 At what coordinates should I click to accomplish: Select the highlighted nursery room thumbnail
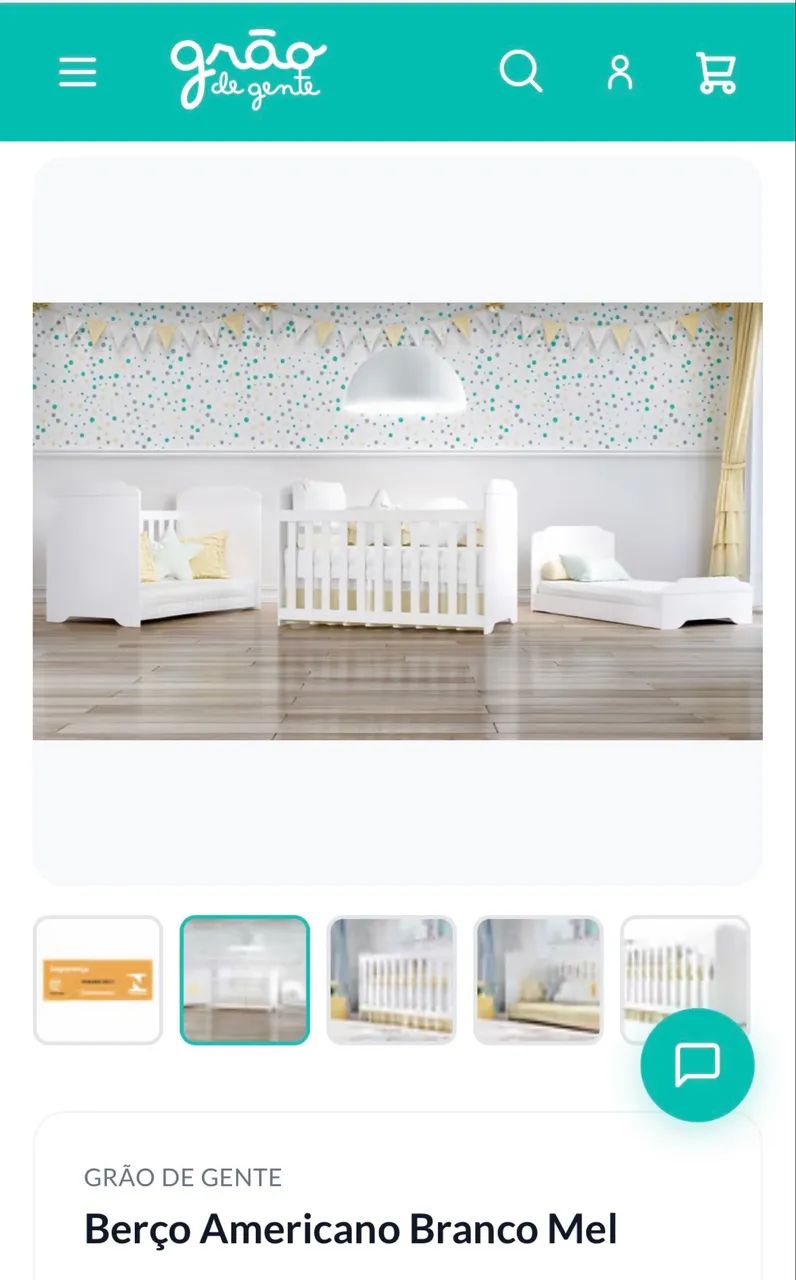(x=245, y=980)
